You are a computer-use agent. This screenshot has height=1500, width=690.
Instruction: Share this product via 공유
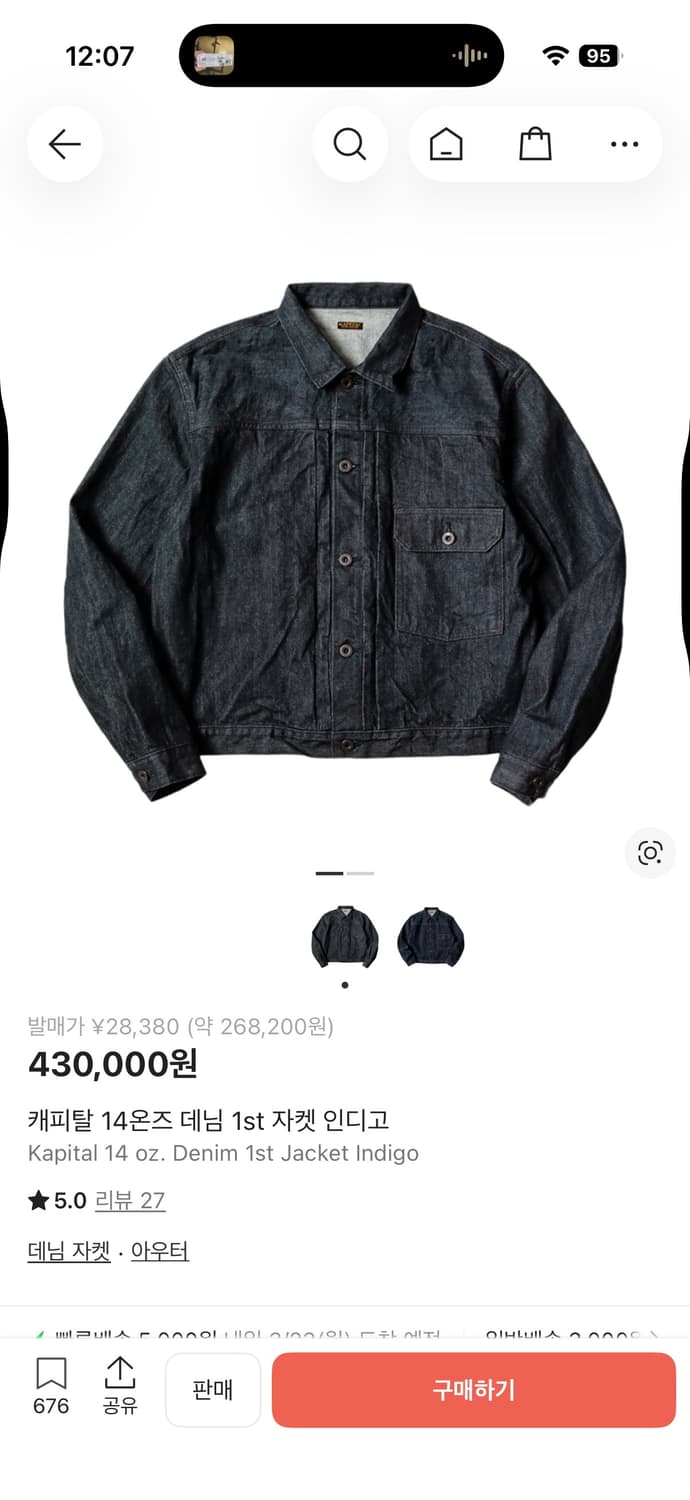(x=120, y=1387)
